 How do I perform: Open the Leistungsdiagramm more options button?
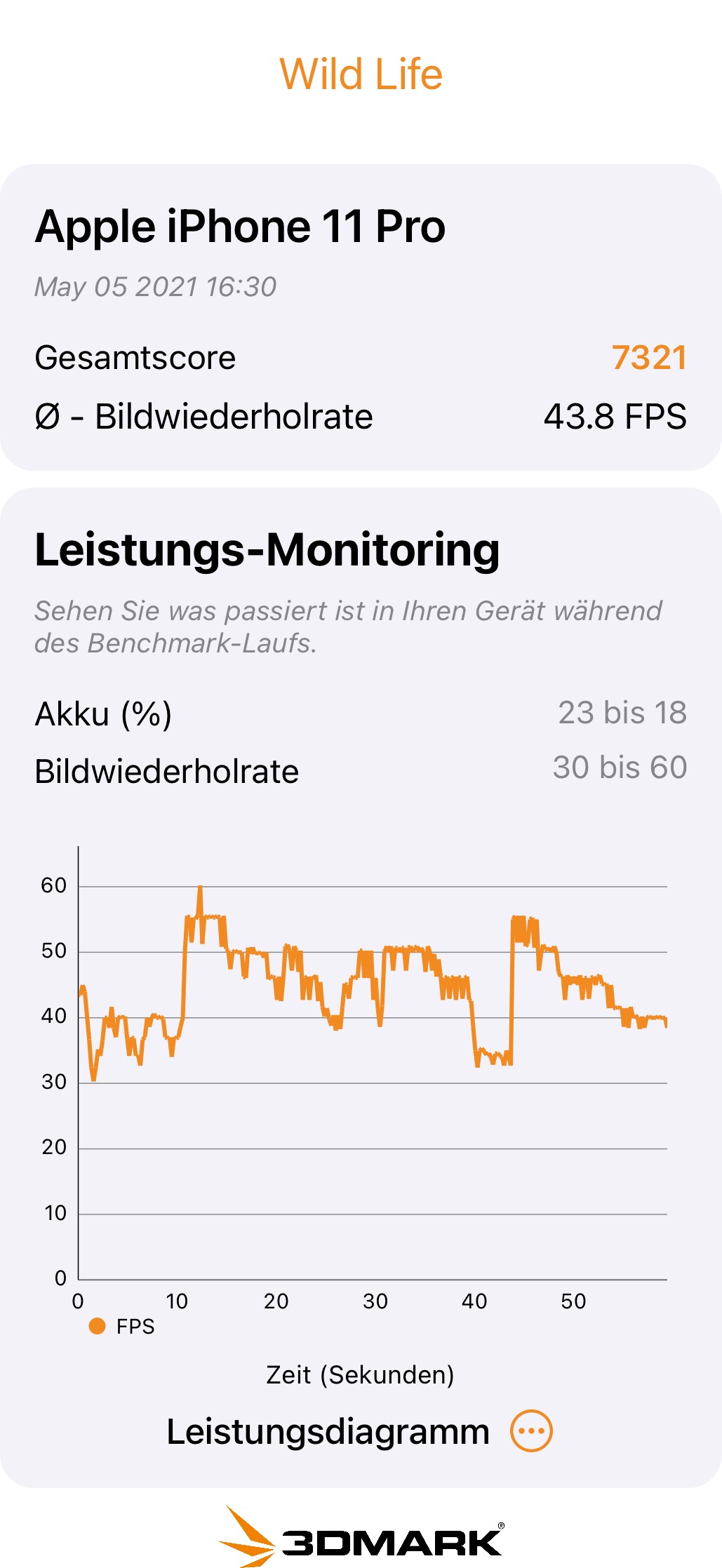(x=531, y=1430)
